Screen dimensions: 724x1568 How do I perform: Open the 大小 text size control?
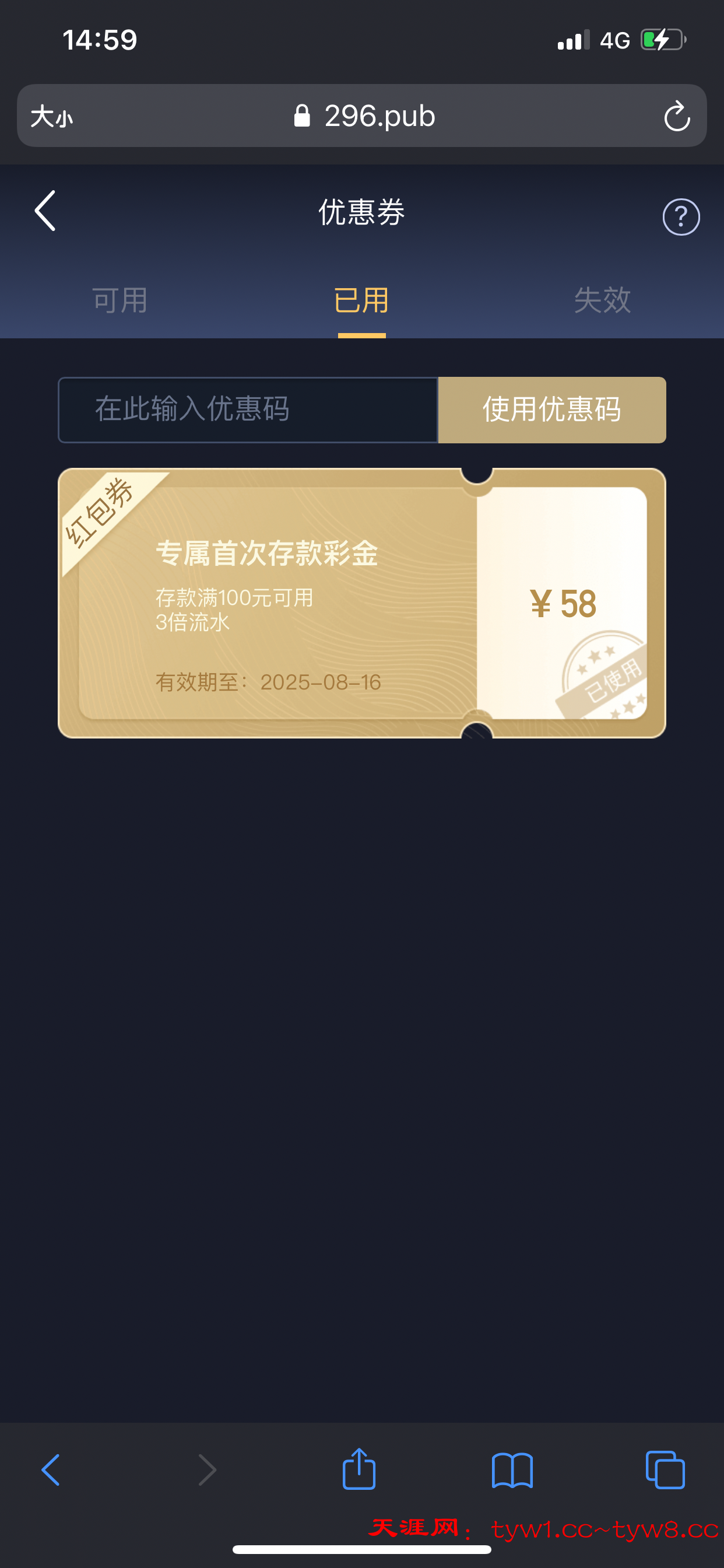pos(51,116)
